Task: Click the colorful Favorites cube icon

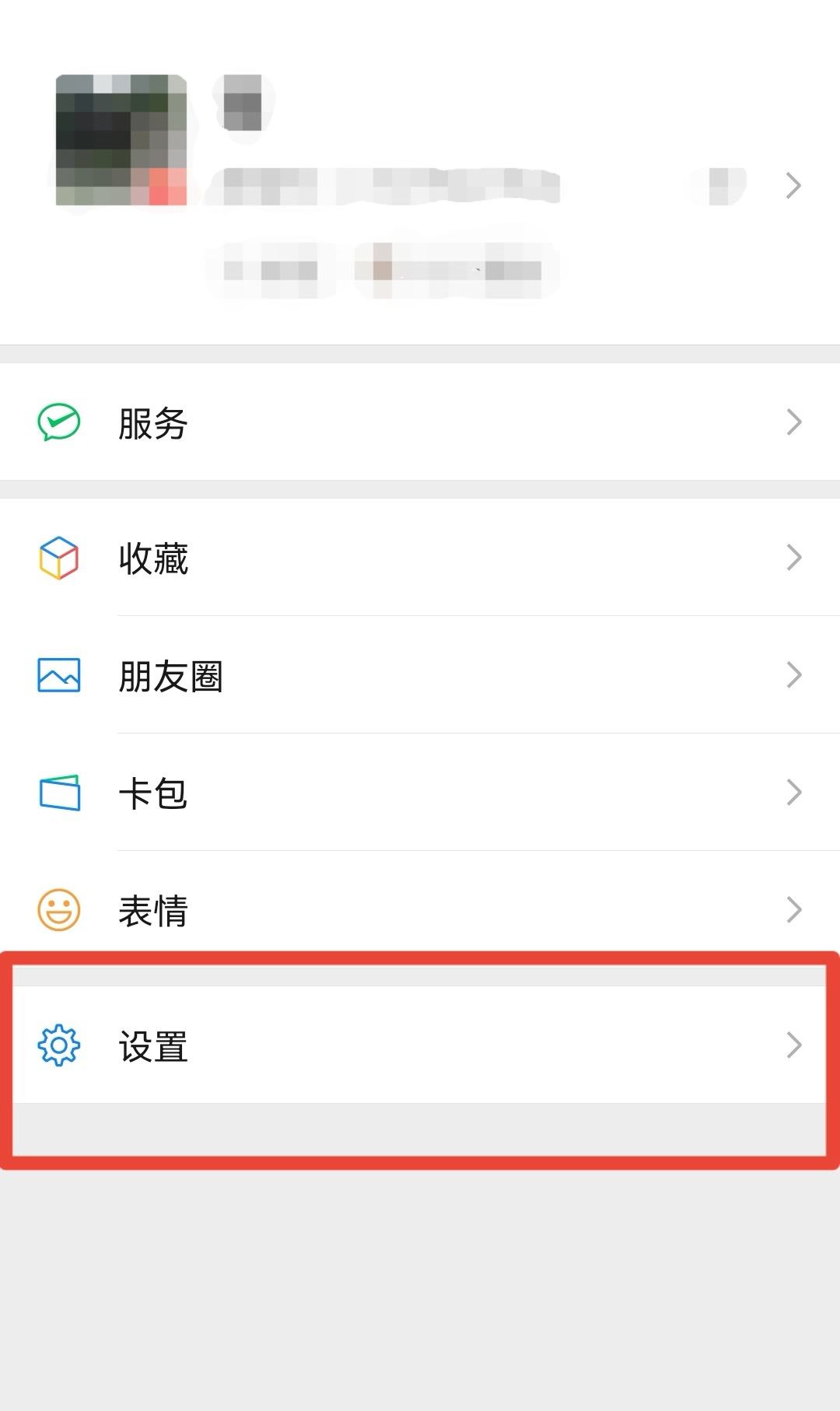Action: point(58,557)
